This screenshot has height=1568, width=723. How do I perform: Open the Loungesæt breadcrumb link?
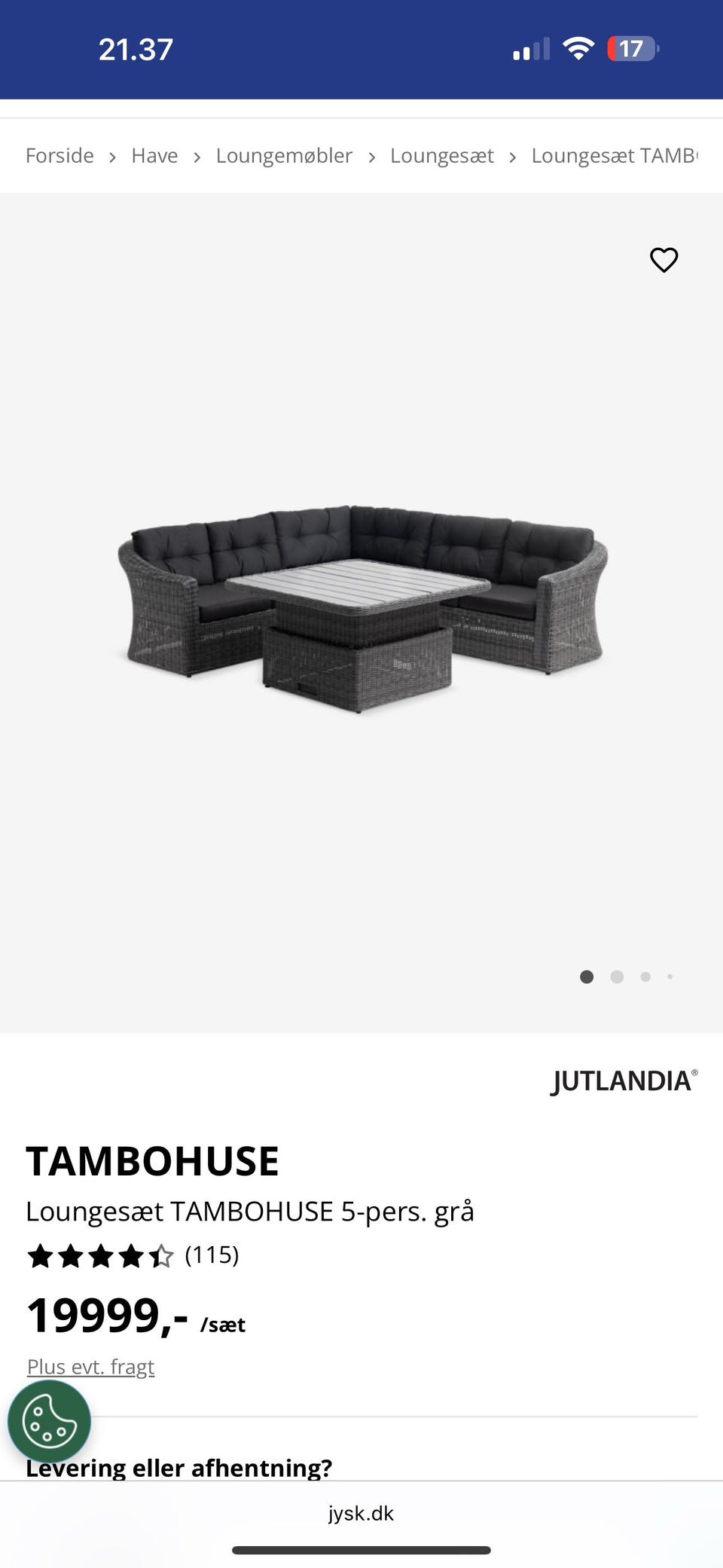pos(441,156)
